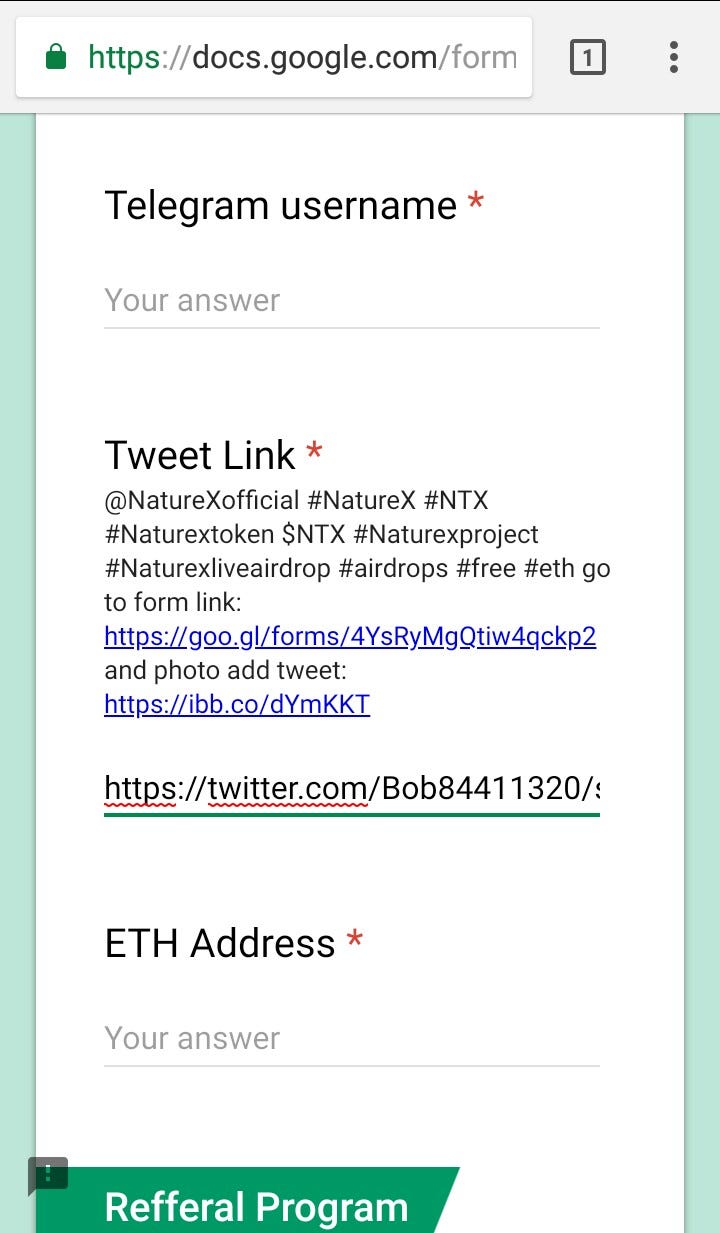This screenshot has width=720, height=1233.
Task: Focus the Telegram username answer field
Action: [351, 300]
